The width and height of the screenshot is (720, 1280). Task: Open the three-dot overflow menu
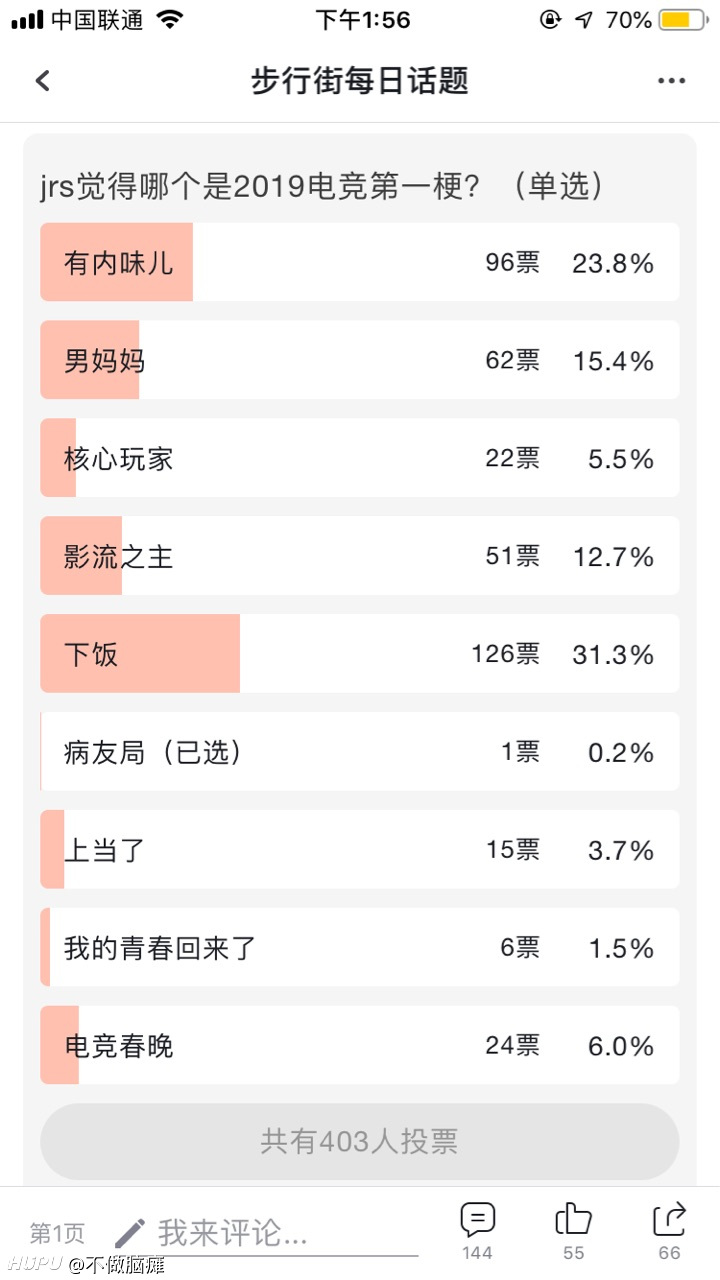tap(671, 81)
